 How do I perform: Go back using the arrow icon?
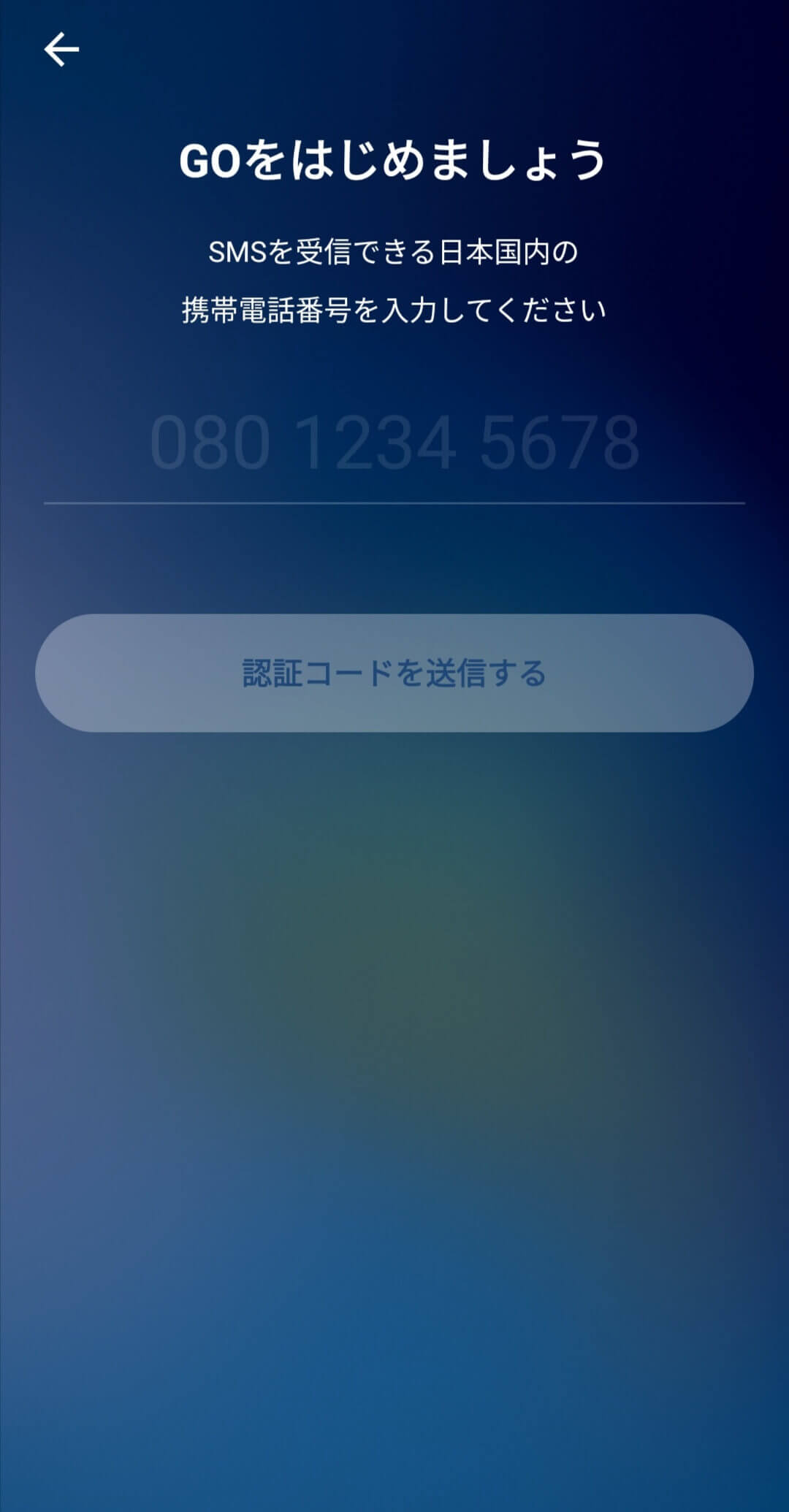pos(61,50)
